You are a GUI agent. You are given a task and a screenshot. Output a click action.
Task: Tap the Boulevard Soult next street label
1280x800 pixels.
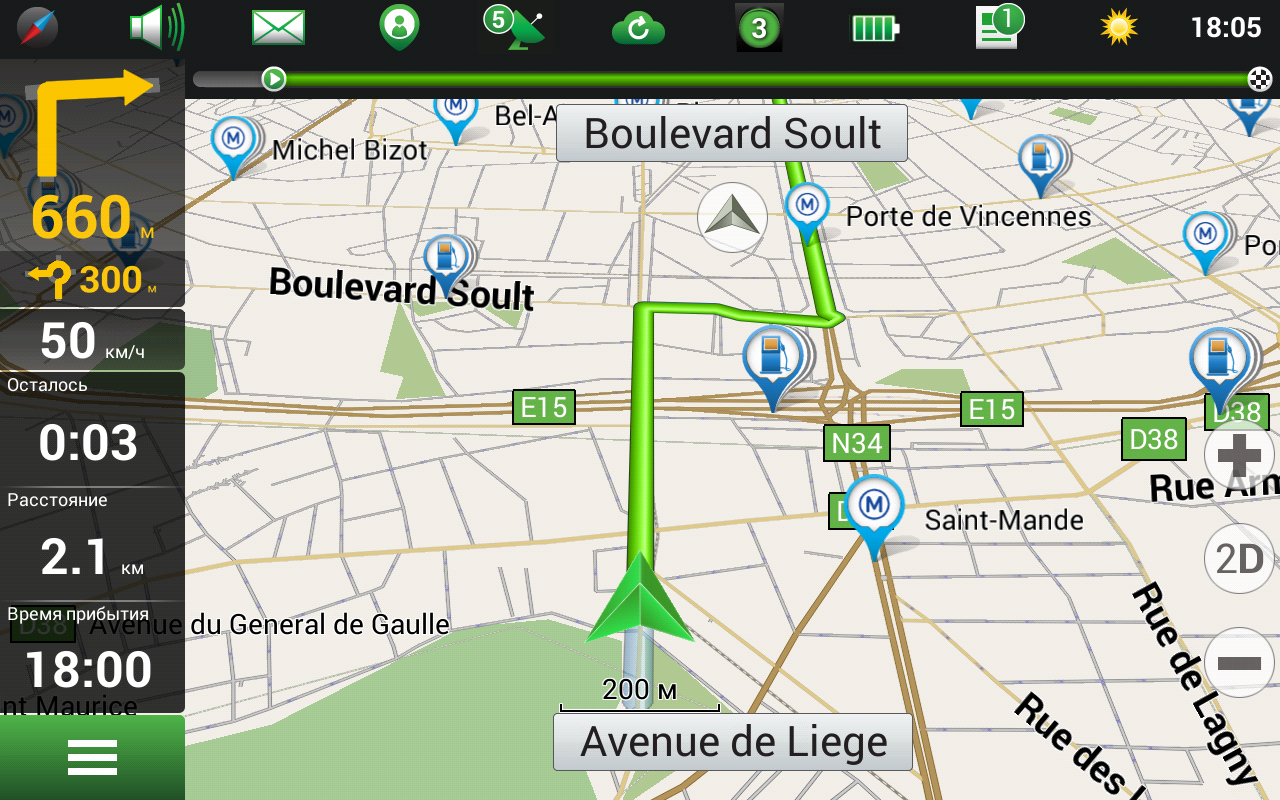732,133
